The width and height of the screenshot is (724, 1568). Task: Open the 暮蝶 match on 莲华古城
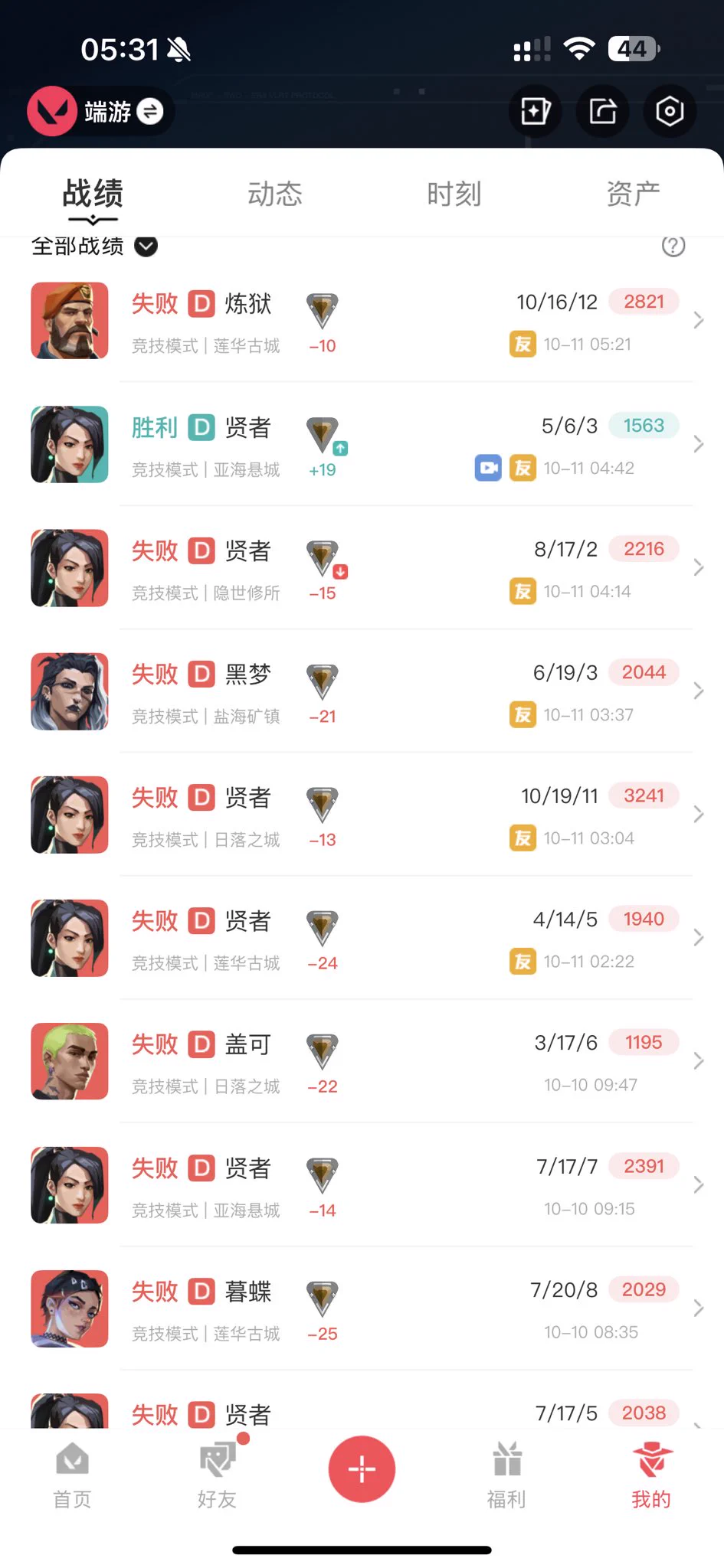point(398,1309)
